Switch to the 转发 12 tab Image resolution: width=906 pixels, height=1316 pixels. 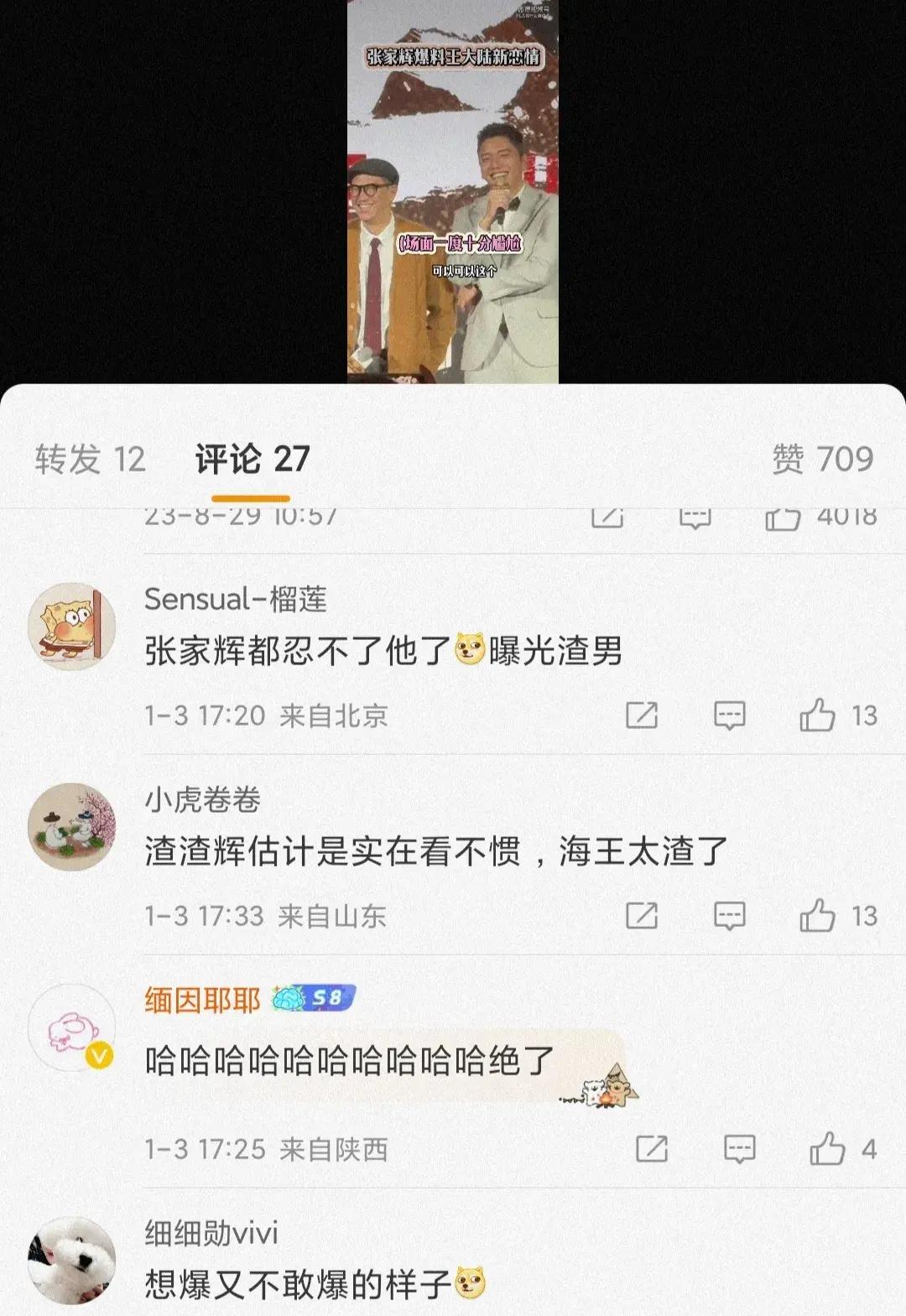[90, 459]
